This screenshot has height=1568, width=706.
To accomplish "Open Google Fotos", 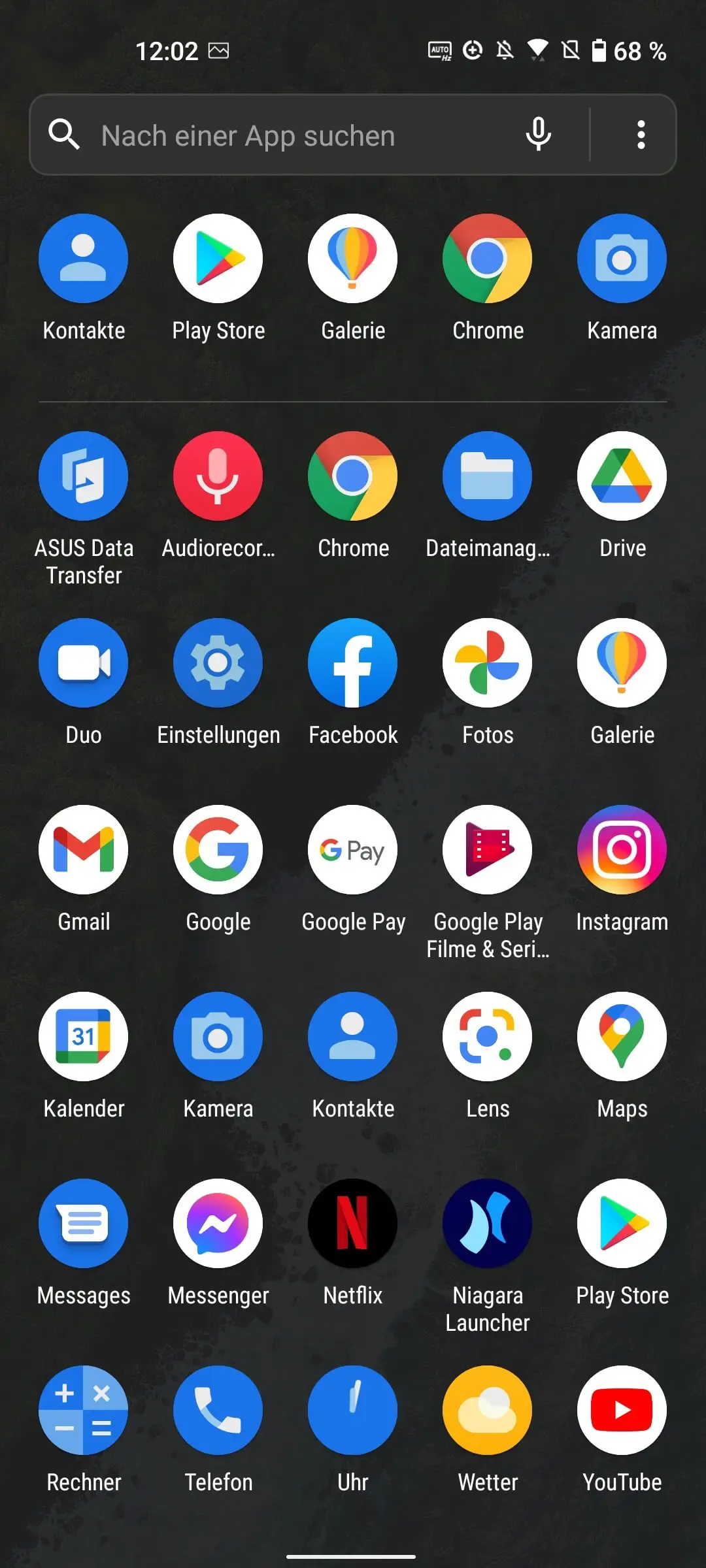I will click(x=488, y=663).
